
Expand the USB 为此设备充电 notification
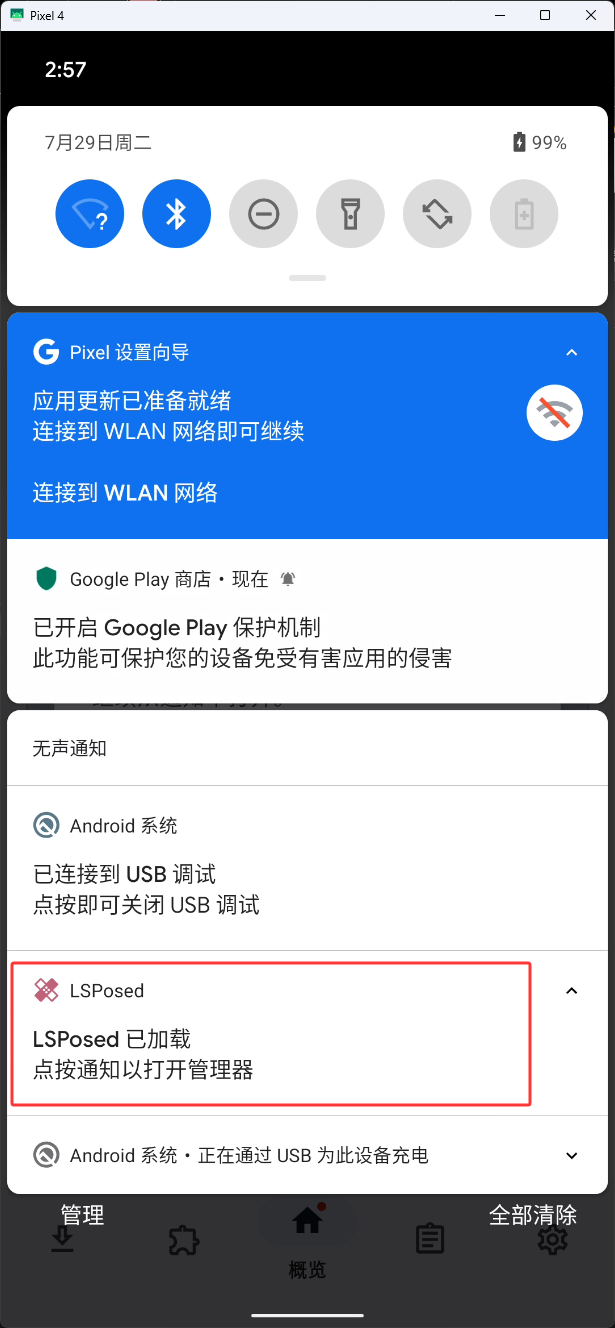571,1155
